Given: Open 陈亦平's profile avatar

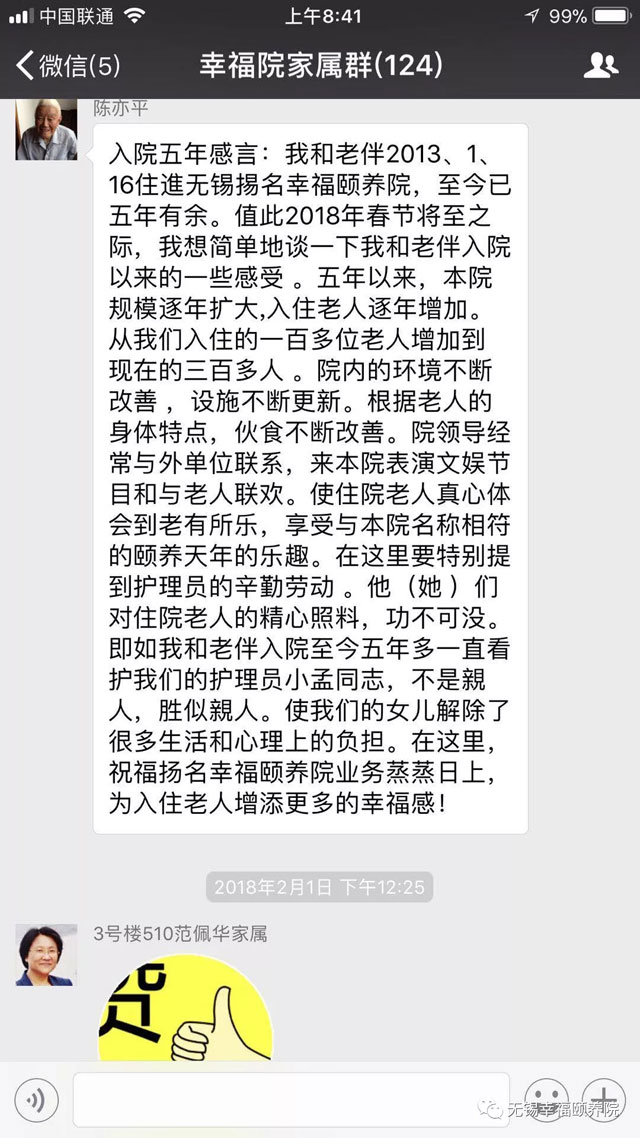Looking at the screenshot, I should (46, 129).
